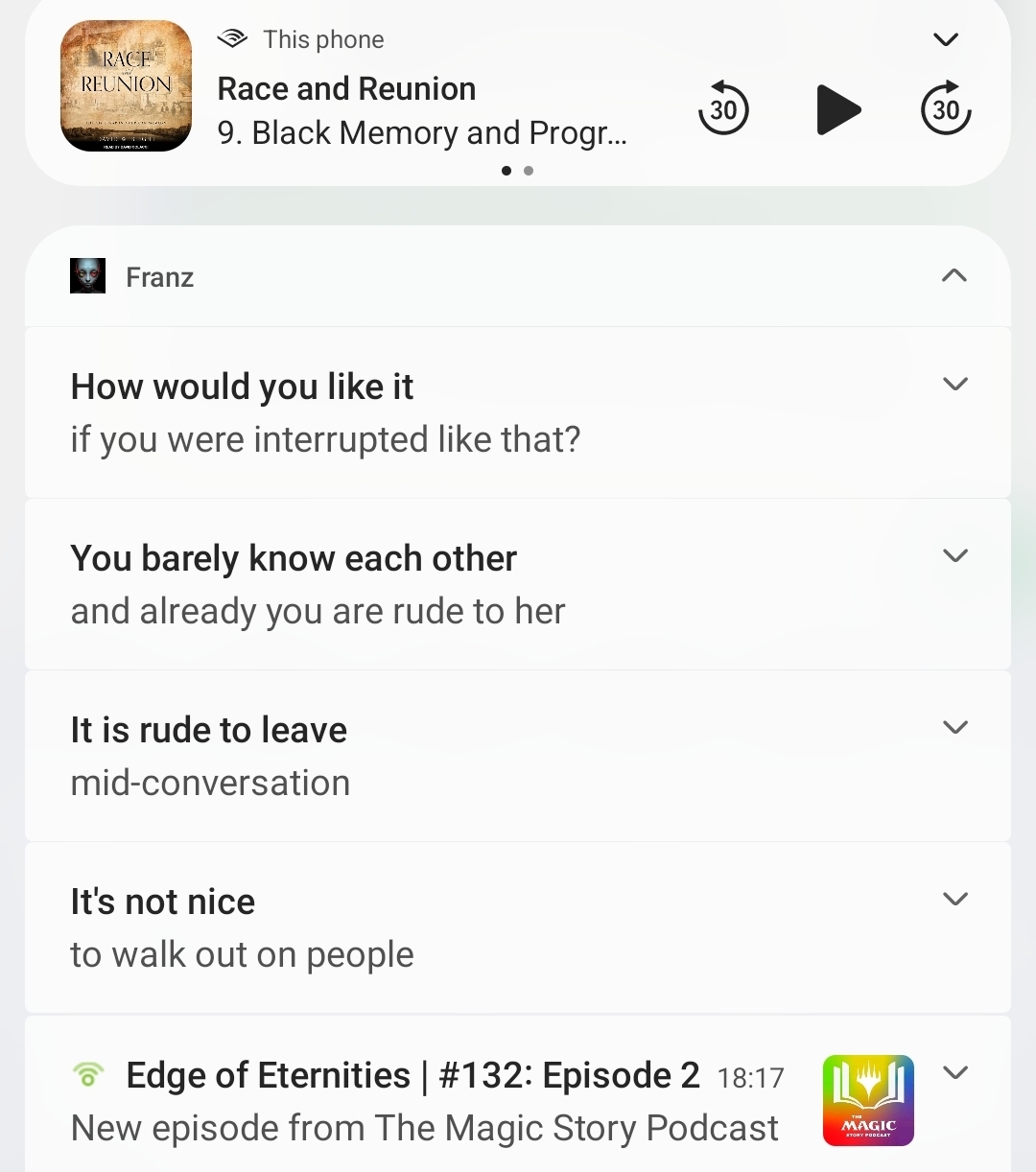Open the "How would you like it" message
The image size is (1036, 1172).
point(326,412)
